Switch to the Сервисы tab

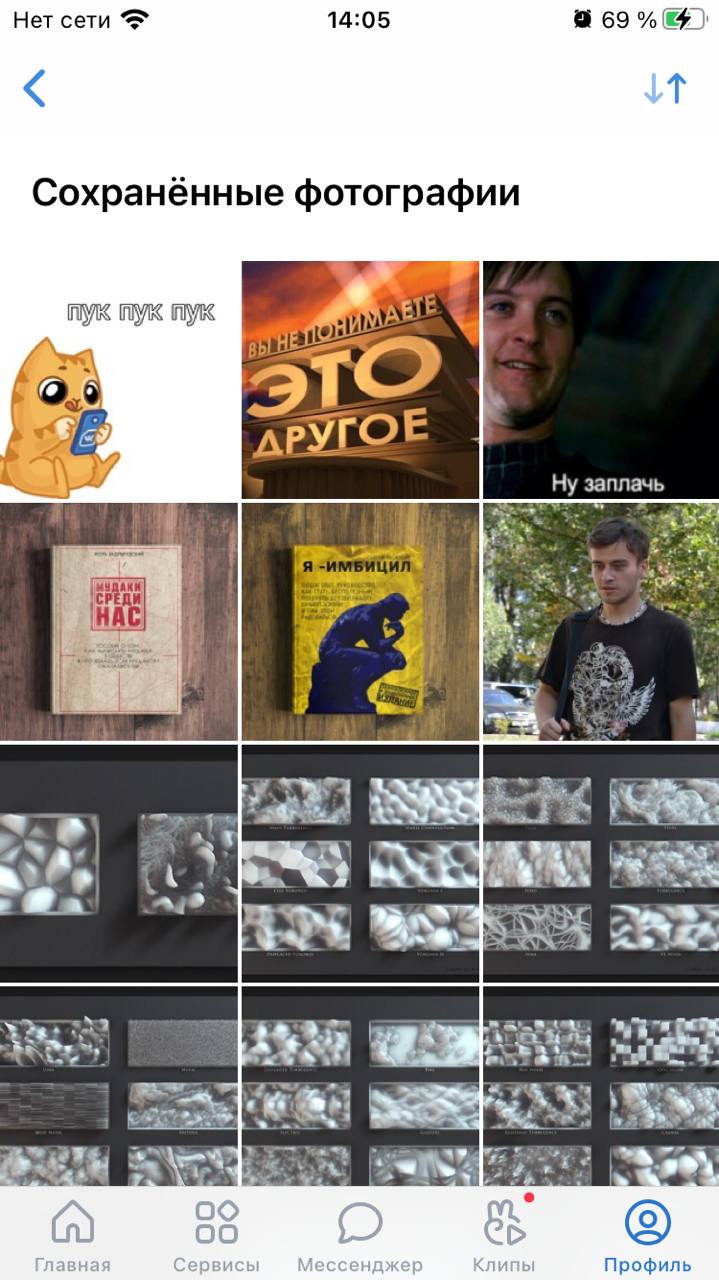click(x=216, y=1236)
